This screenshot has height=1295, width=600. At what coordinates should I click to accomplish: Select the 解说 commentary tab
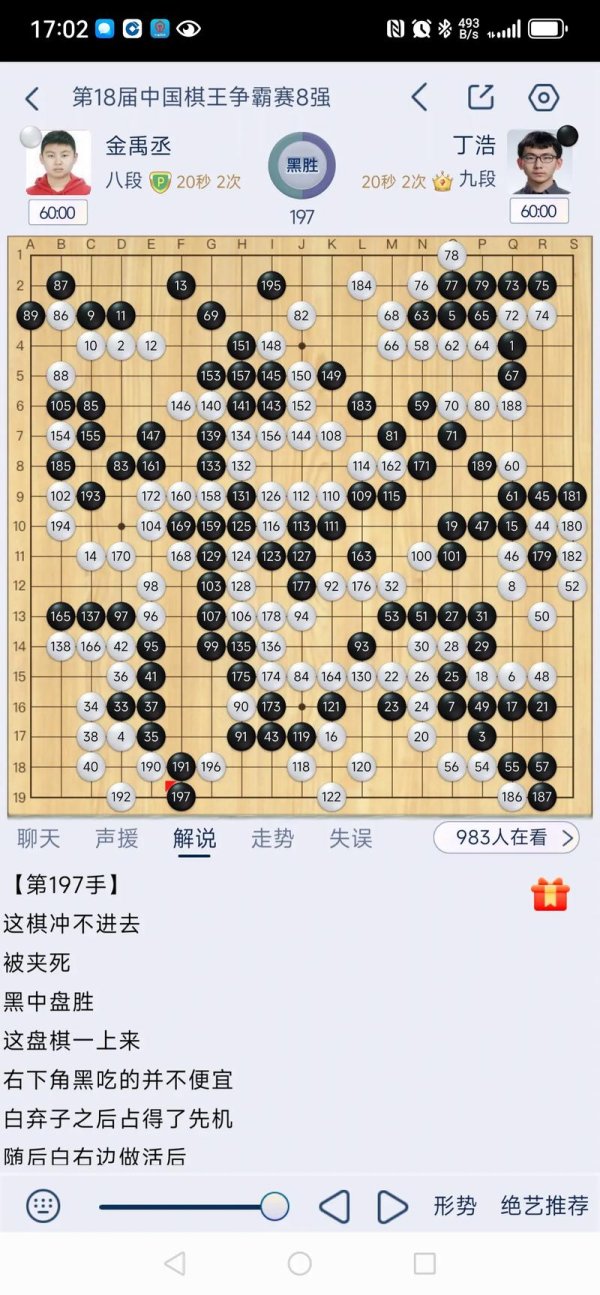coord(194,838)
